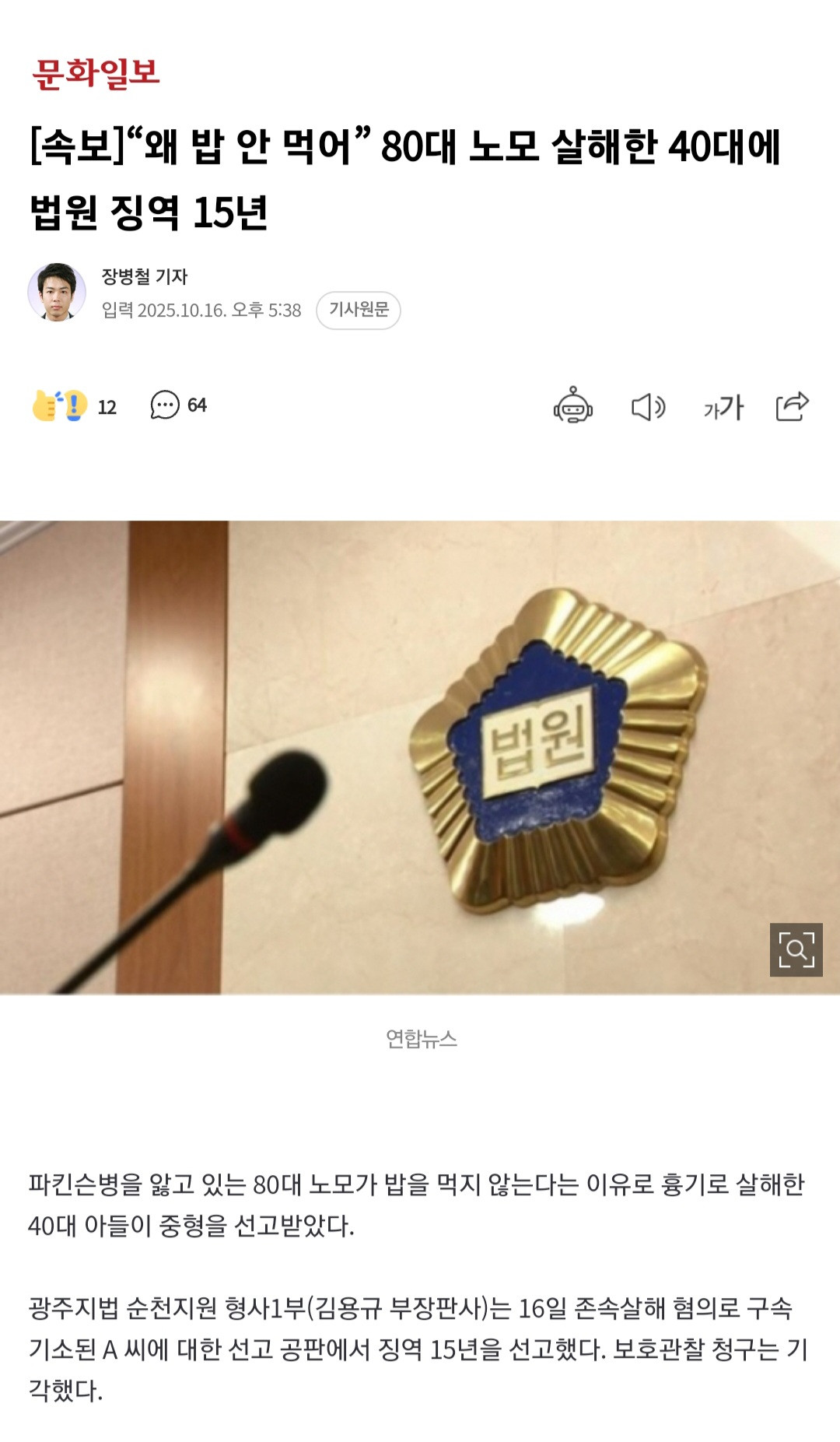This screenshot has height=1442, width=840.
Task: View the 64 comments
Action: (x=179, y=405)
